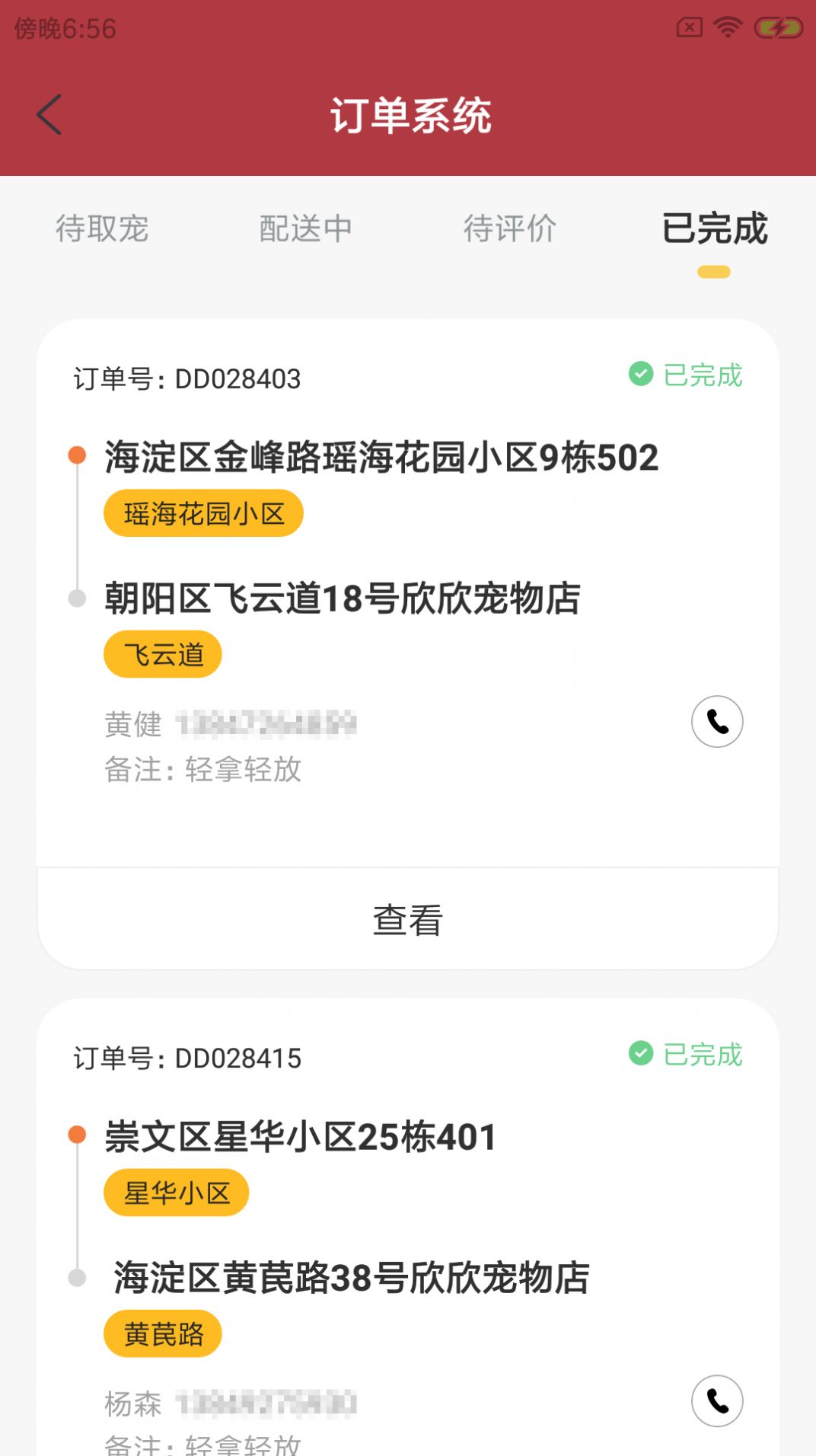
Task: Tap the pickup location dot for order DD028403
Action: click(x=76, y=455)
